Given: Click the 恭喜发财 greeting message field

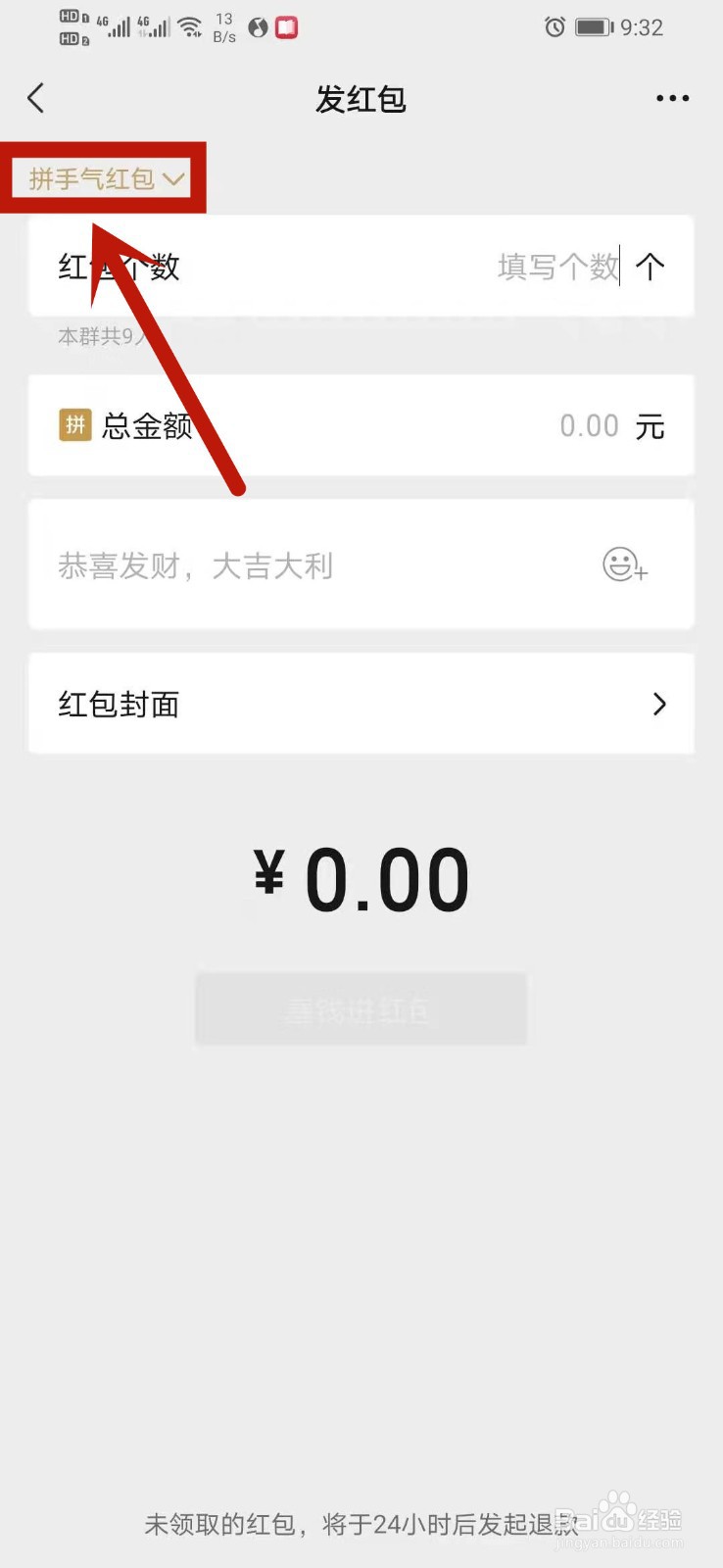Looking at the screenshot, I should [x=294, y=565].
